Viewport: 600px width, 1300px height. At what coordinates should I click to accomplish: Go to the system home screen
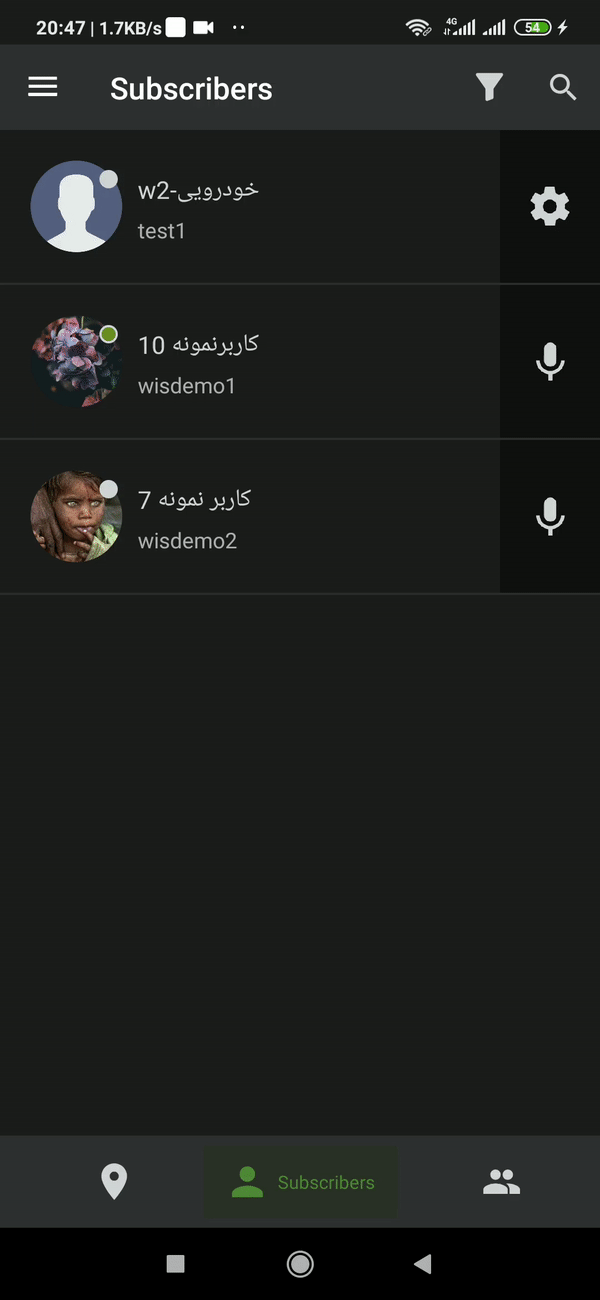coord(300,1264)
